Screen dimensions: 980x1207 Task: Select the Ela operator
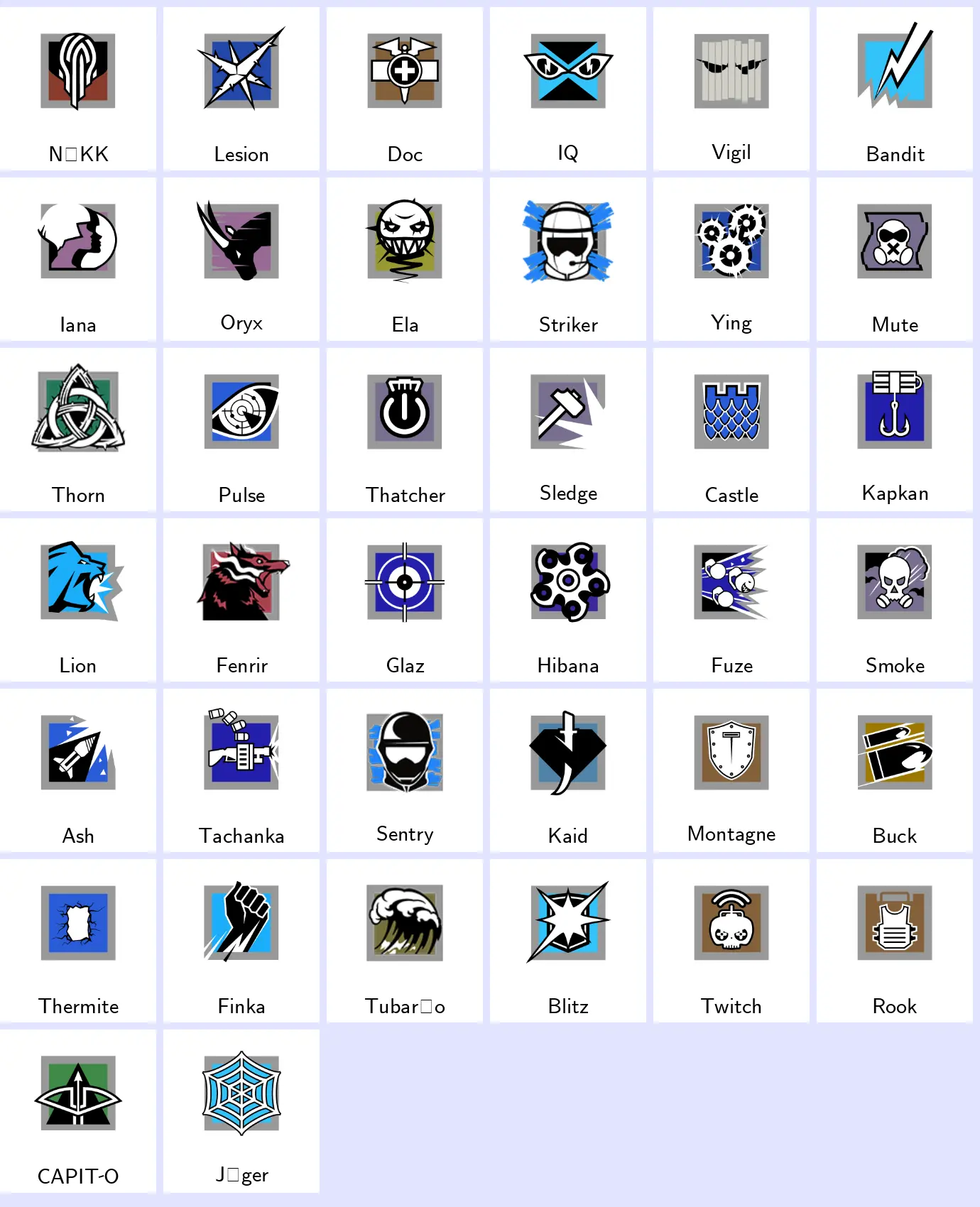pyautogui.click(x=405, y=259)
